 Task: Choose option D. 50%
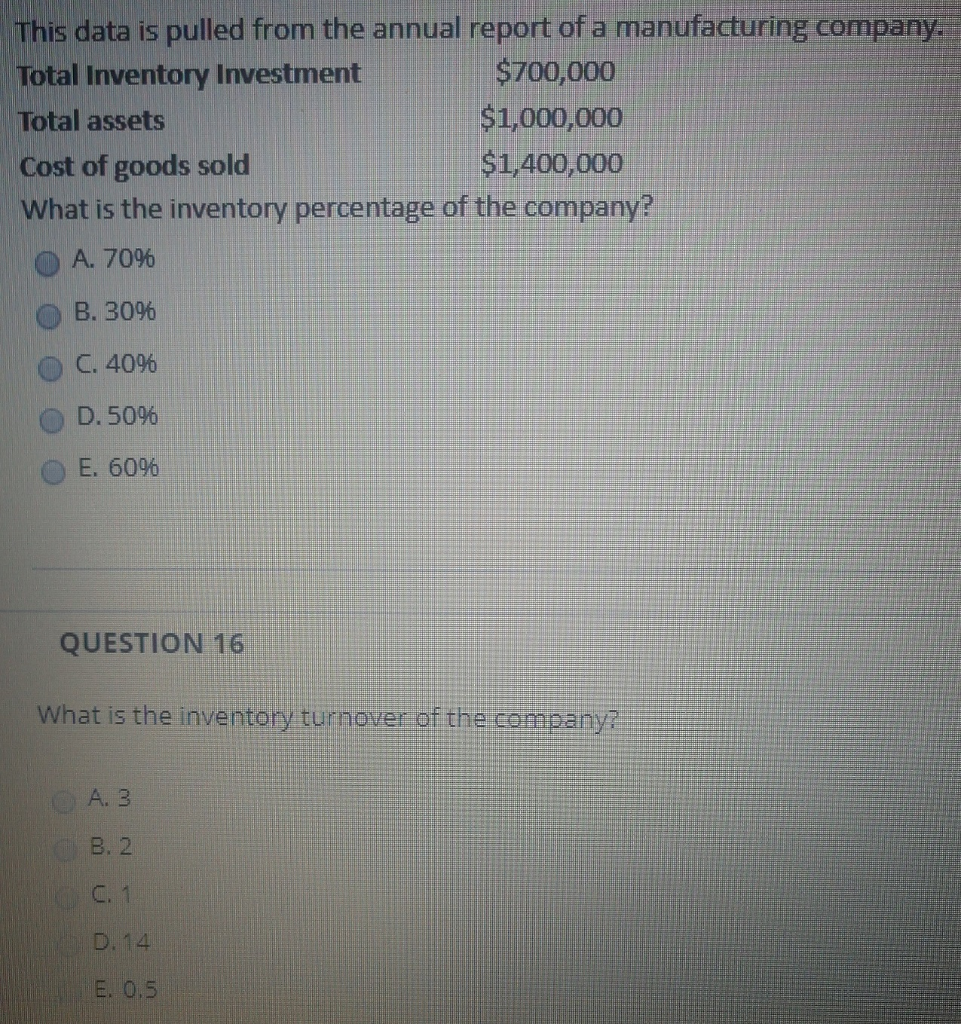(51, 420)
